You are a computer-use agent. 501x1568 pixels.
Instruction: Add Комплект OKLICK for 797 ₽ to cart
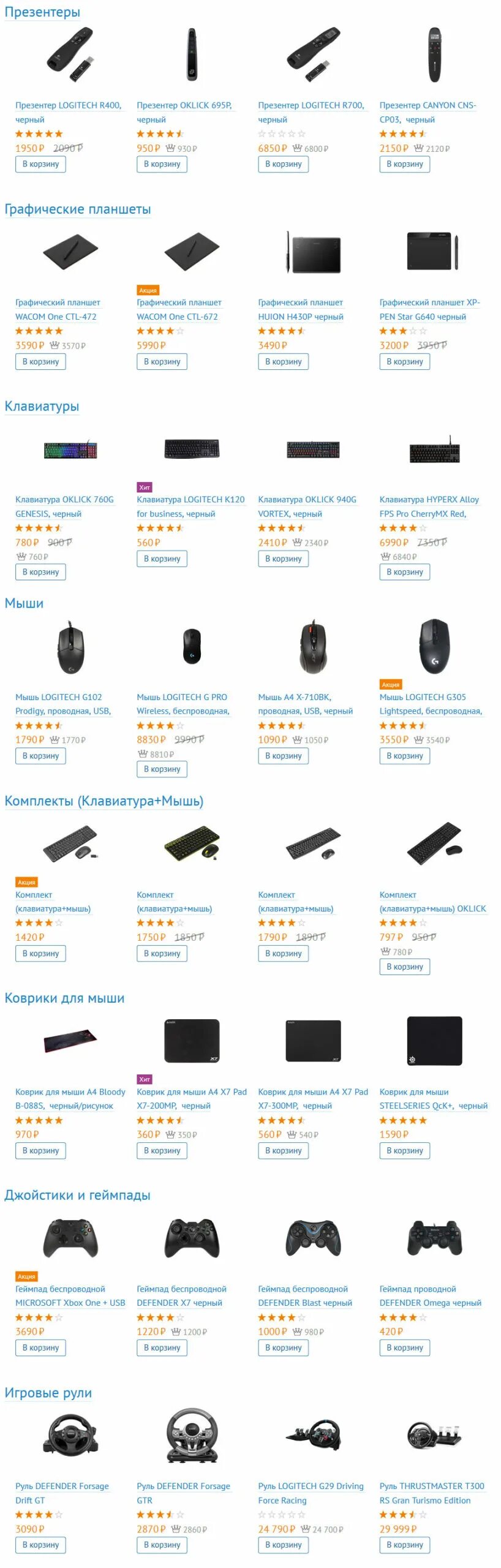pos(404,967)
